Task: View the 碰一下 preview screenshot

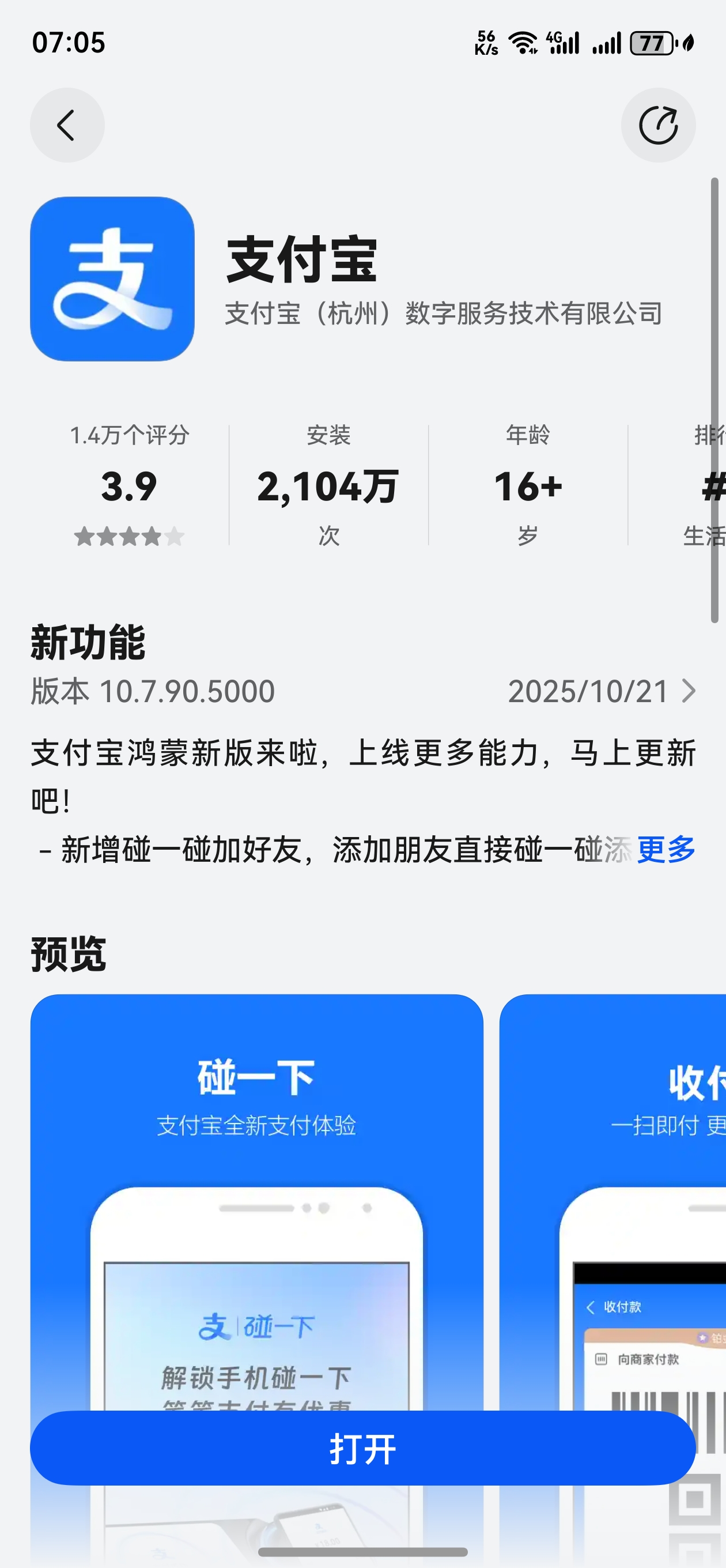Action: tap(256, 1187)
